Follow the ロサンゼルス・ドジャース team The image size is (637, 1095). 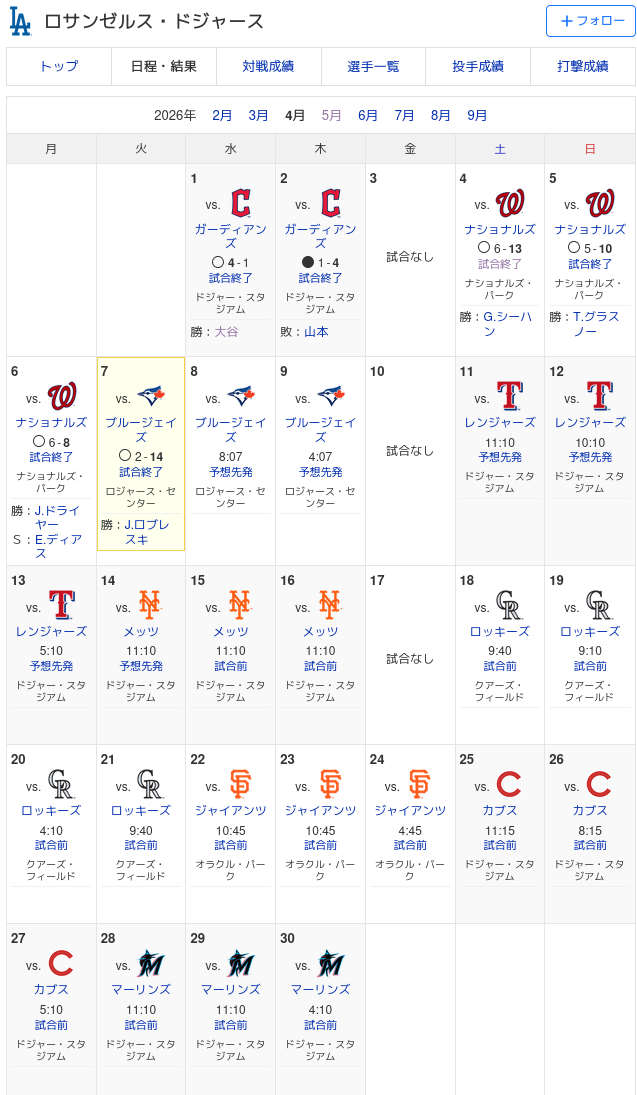(x=590, y=21)
